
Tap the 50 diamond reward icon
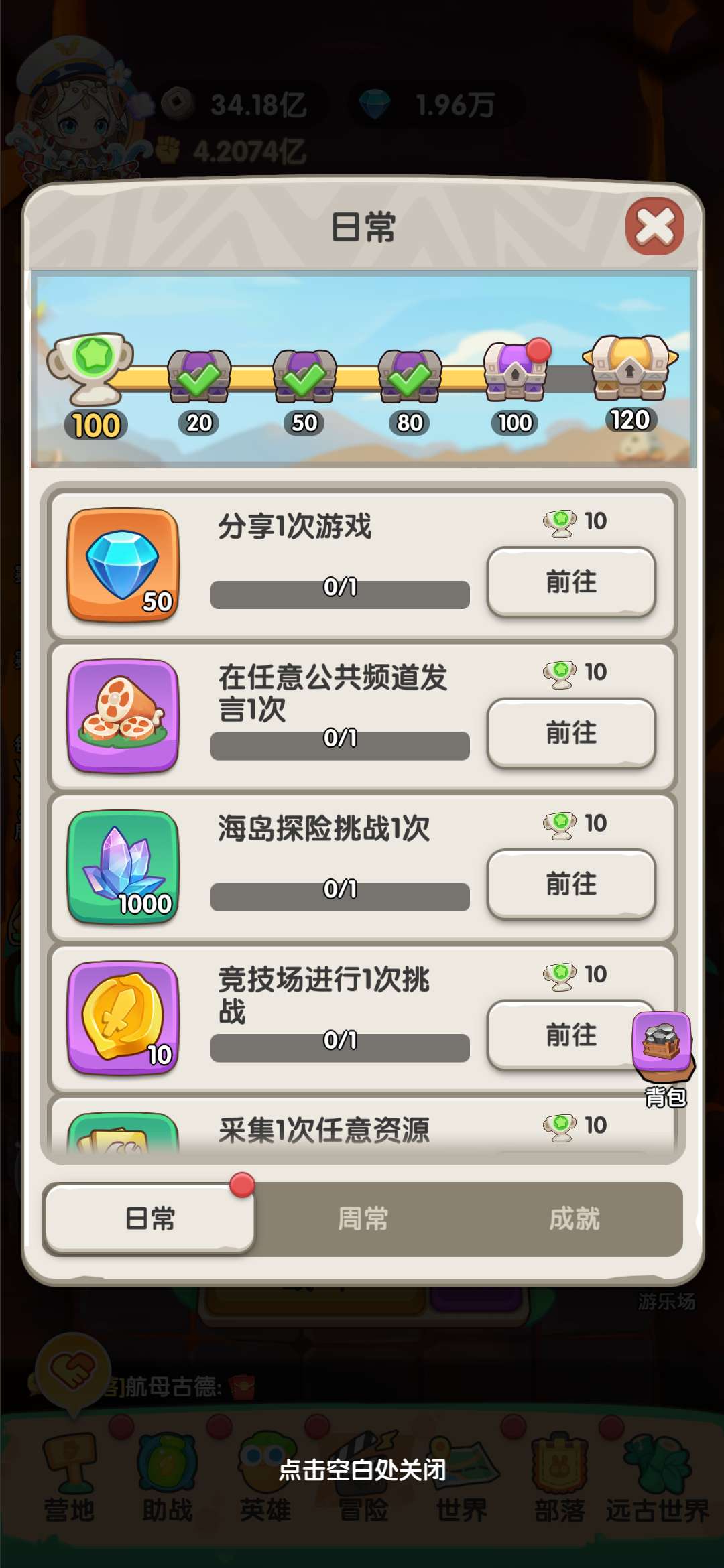tap(123, 565)
